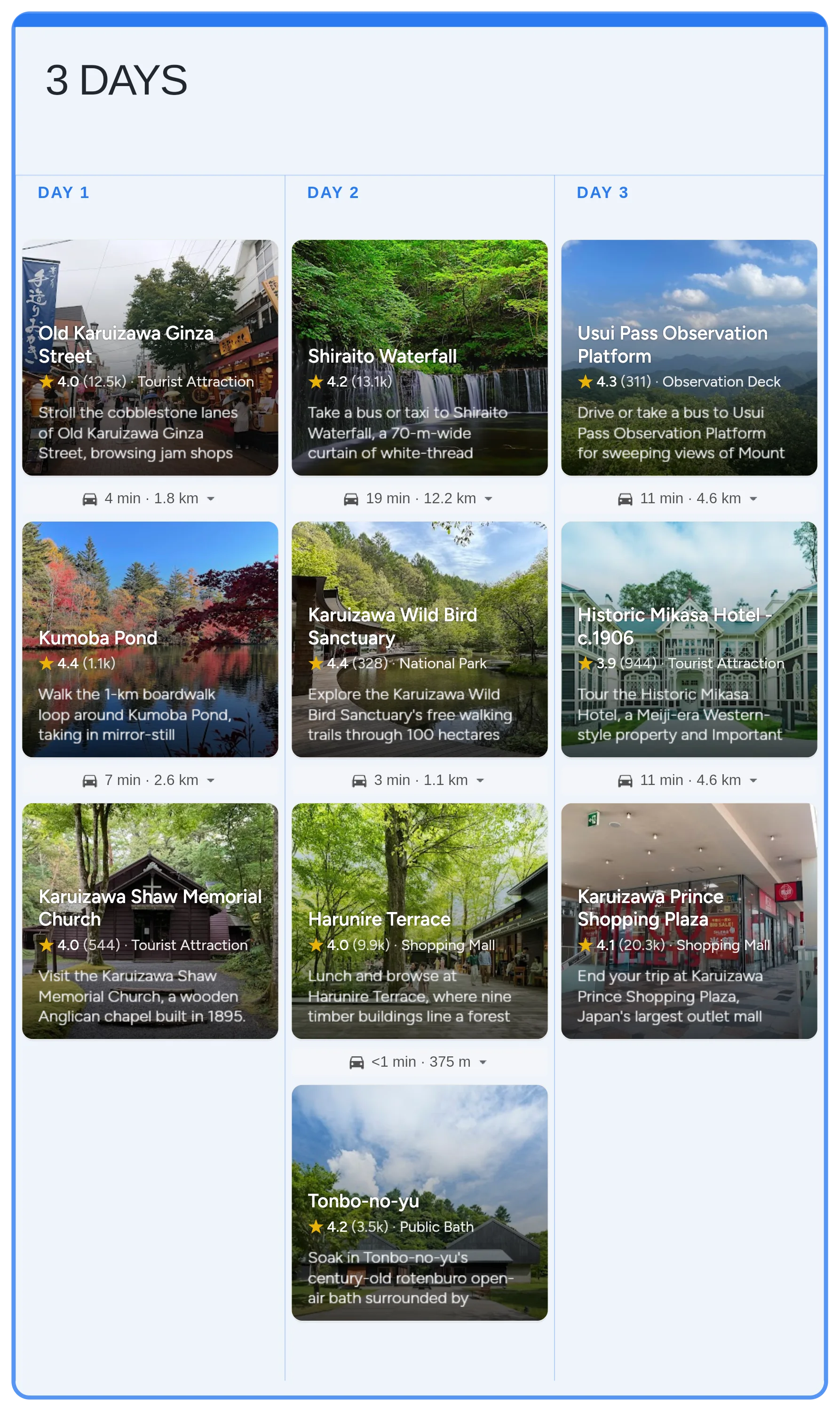Open the Historic Mikasa Hotel card
This screenshot has width=840, height=1411.
(689, 639)
